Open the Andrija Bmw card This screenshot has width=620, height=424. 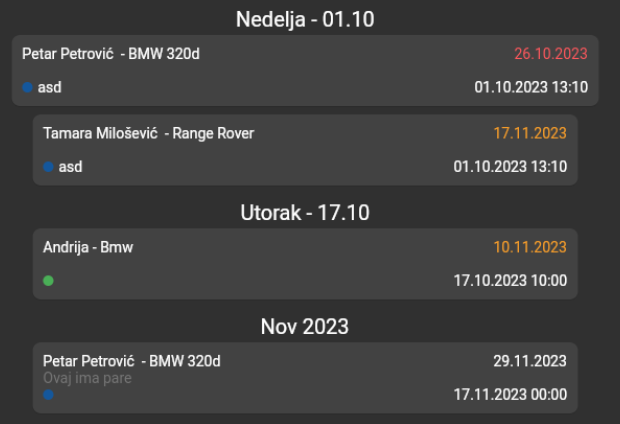(x=305, y=263)
